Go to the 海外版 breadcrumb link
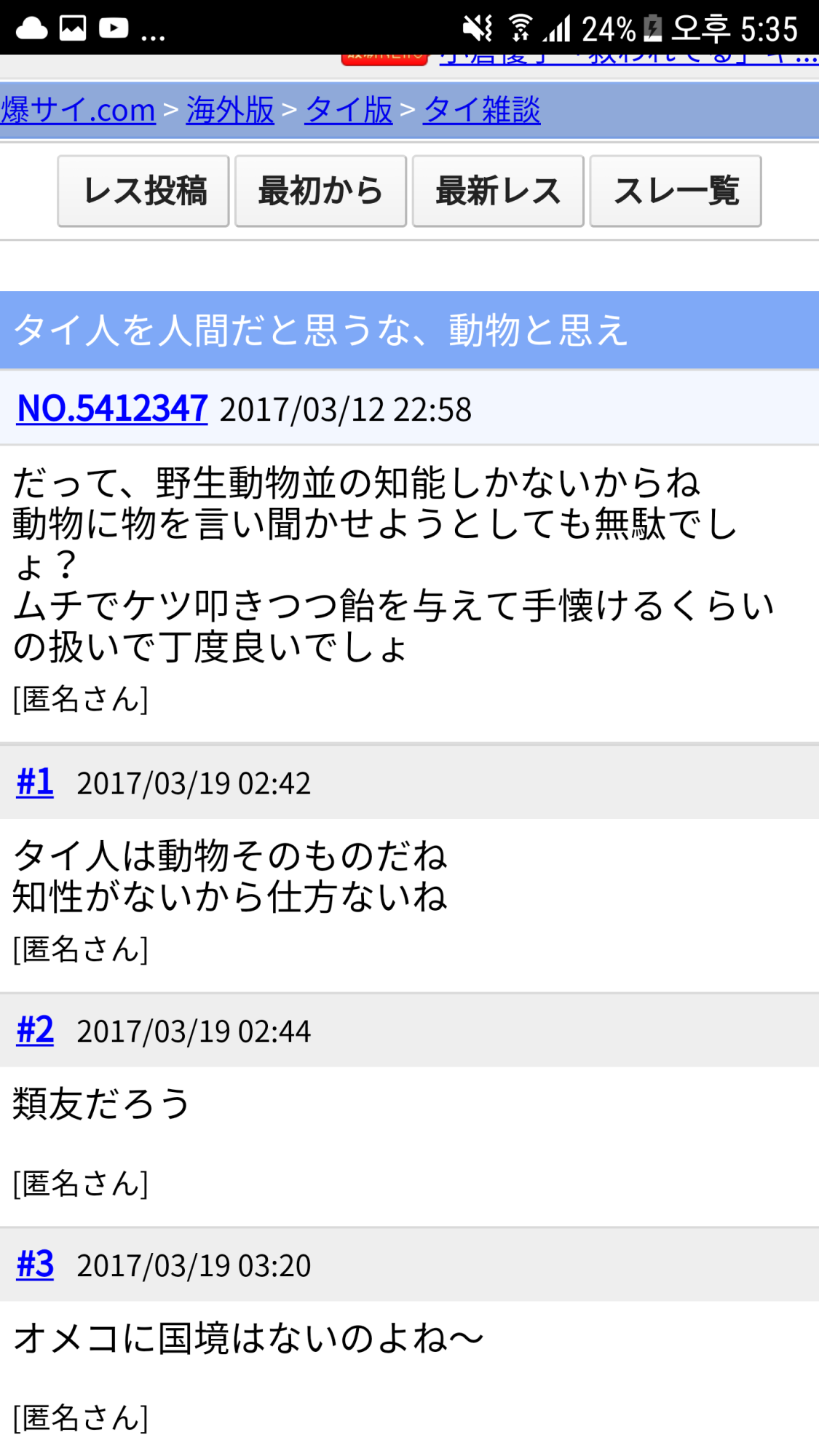The height and width of the screenshot is (1456, 819). click(x=230, y=111)
